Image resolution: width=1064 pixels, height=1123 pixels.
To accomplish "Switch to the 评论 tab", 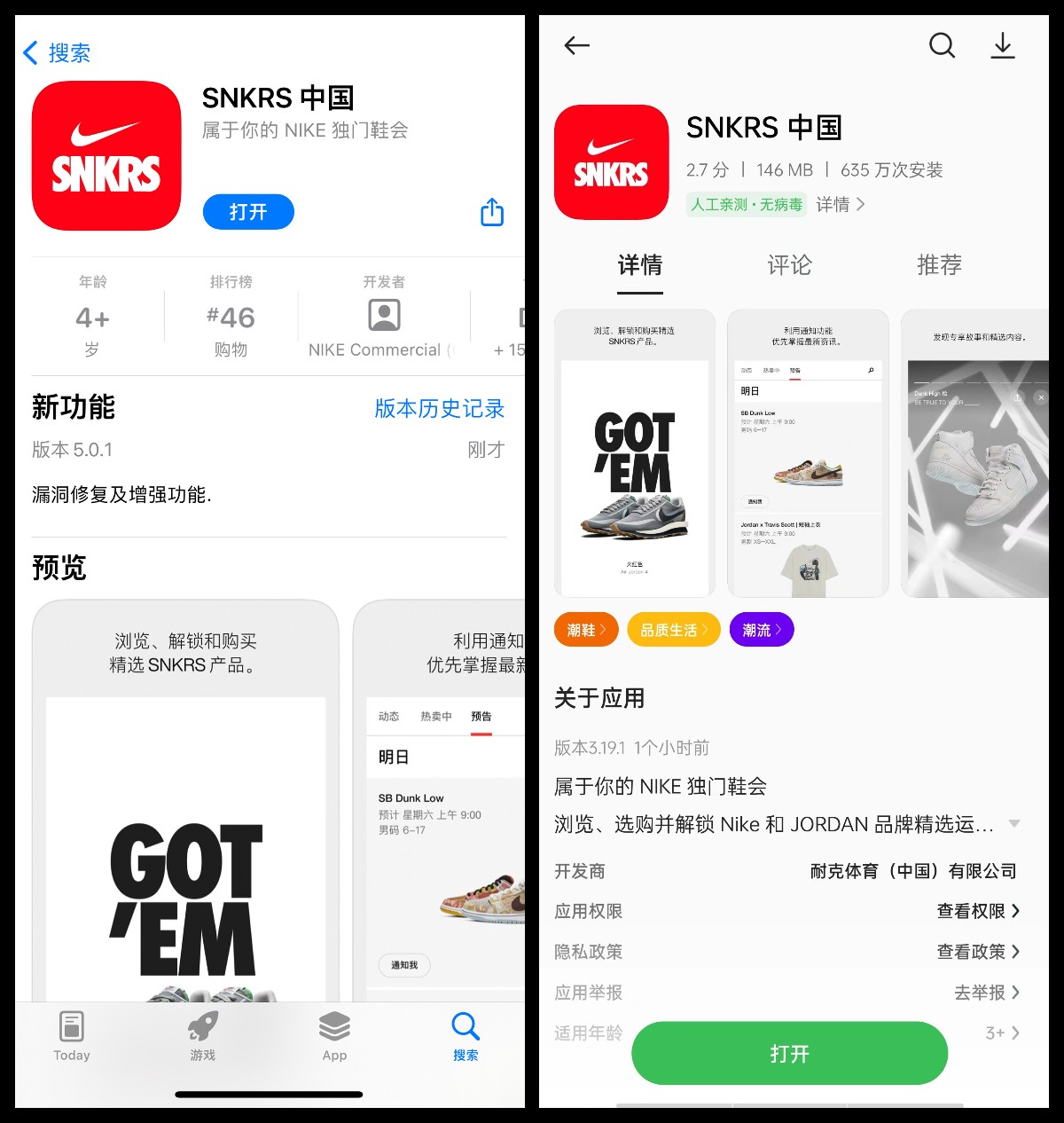I will pyautogui.click(x=789, y=265).
